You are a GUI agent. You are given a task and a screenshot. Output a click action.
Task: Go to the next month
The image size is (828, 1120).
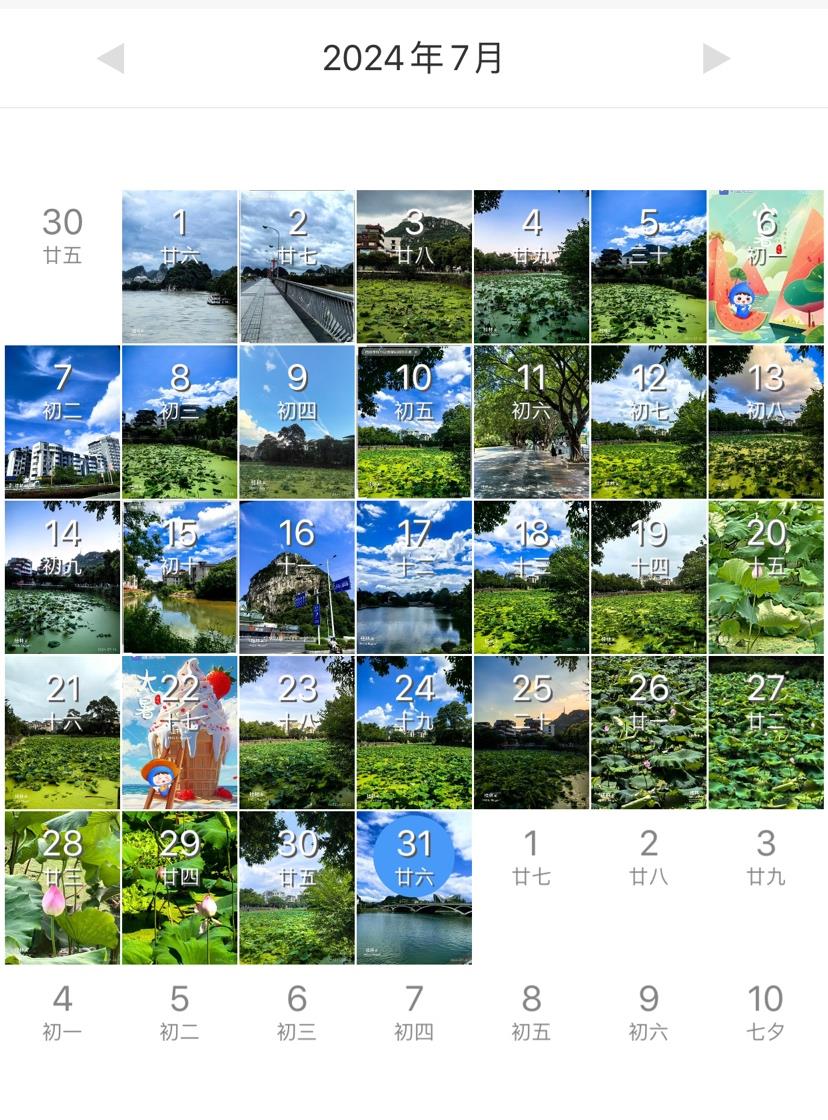pyautogui.click(x=716, y=59)
